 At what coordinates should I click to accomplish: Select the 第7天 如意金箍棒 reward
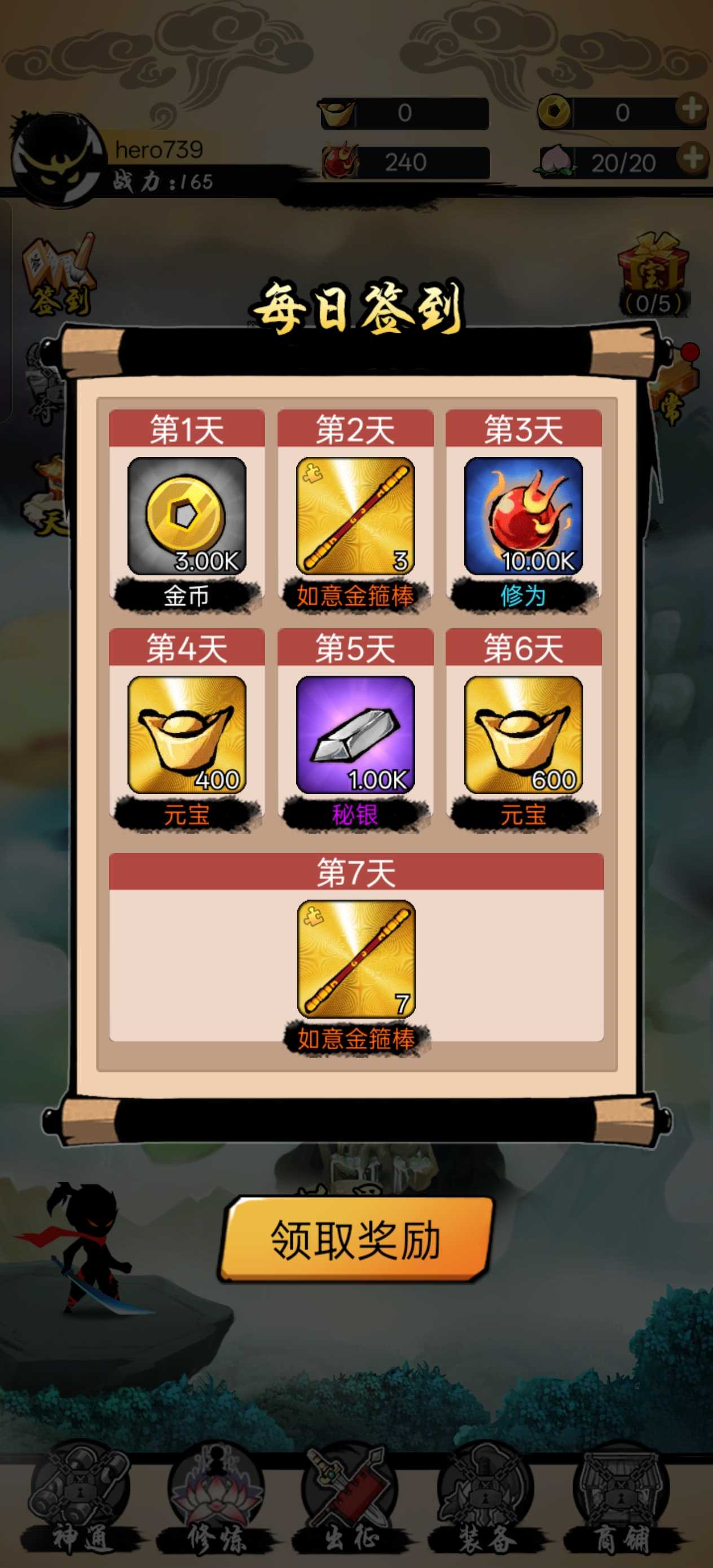pos(356,959)
